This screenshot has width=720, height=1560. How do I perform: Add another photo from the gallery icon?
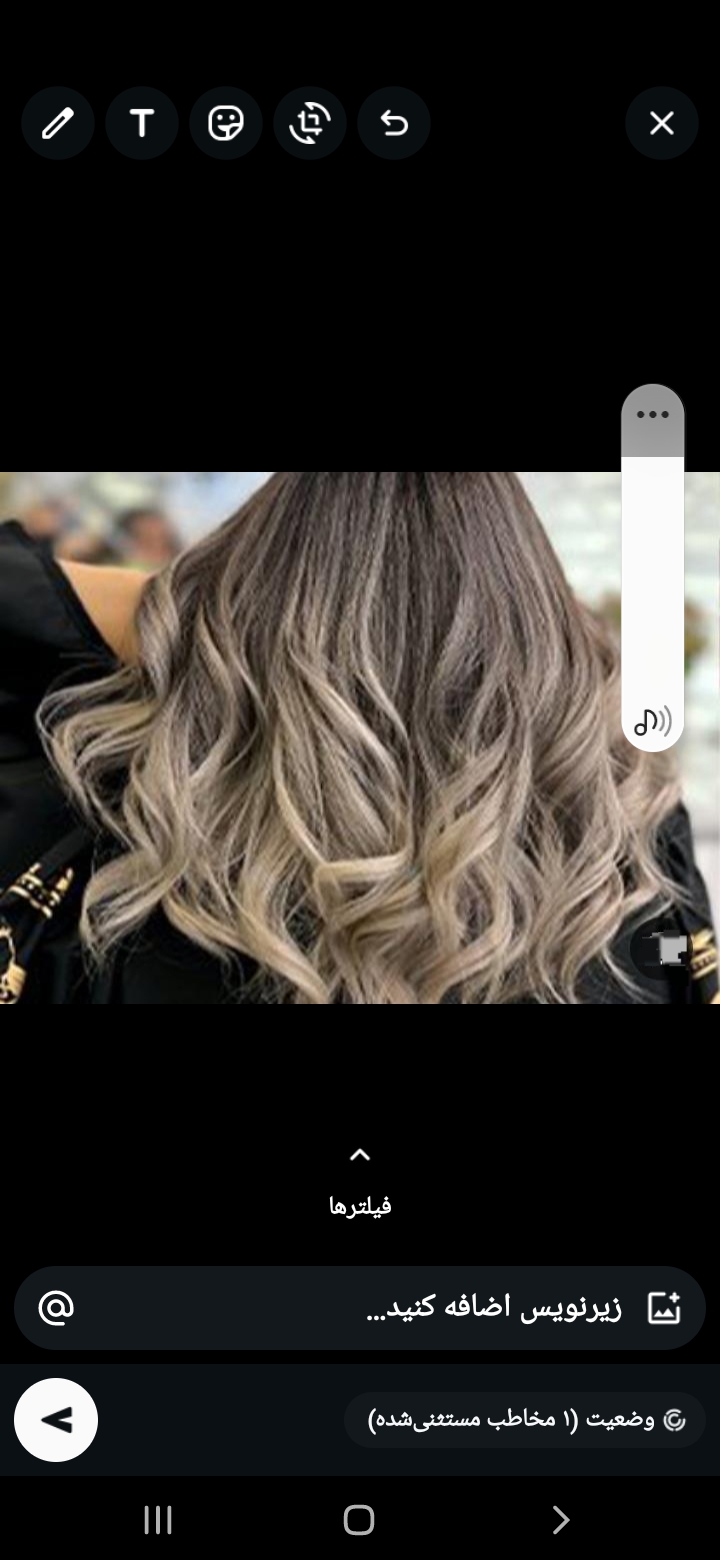click(x=664, y=1308)
